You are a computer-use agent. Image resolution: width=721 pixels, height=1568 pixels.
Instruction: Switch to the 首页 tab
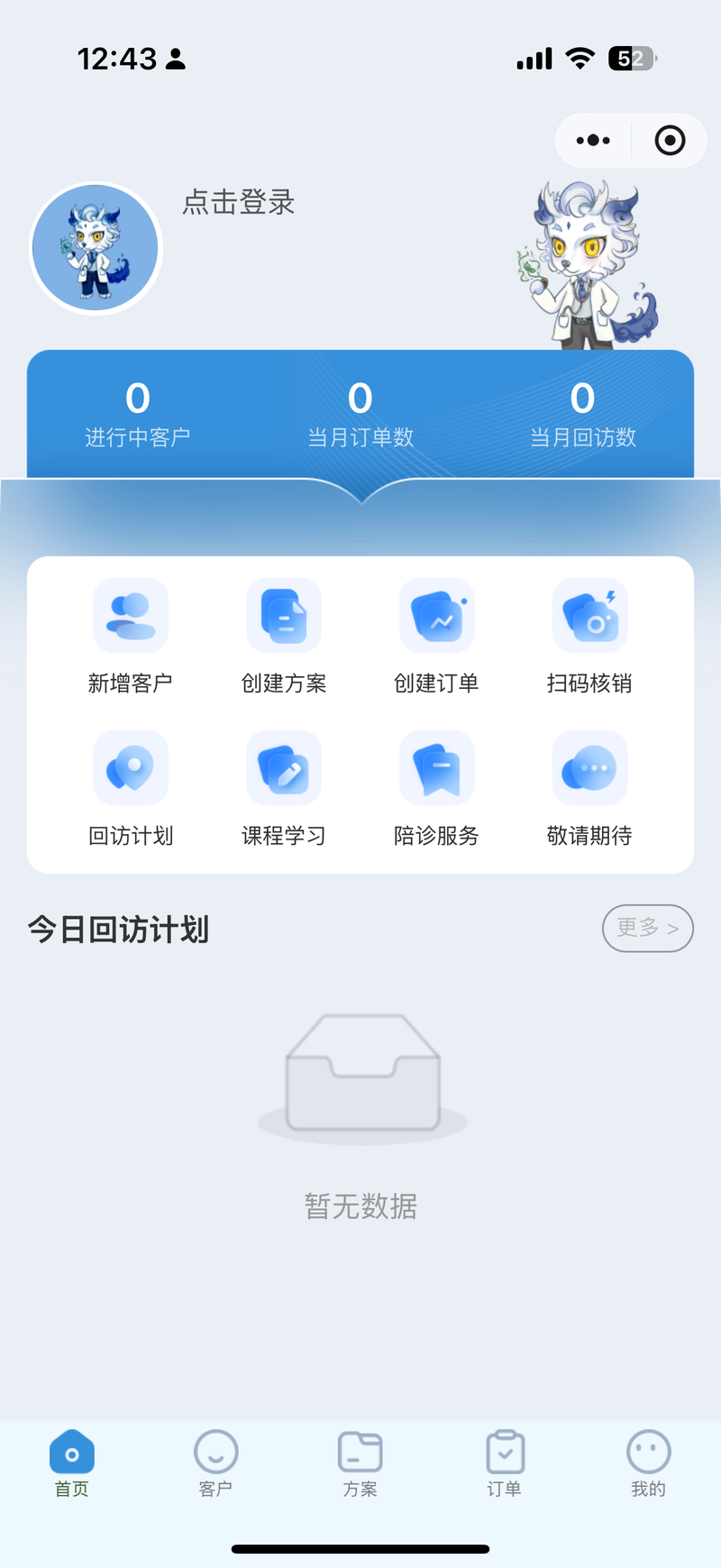point(72,1464)
